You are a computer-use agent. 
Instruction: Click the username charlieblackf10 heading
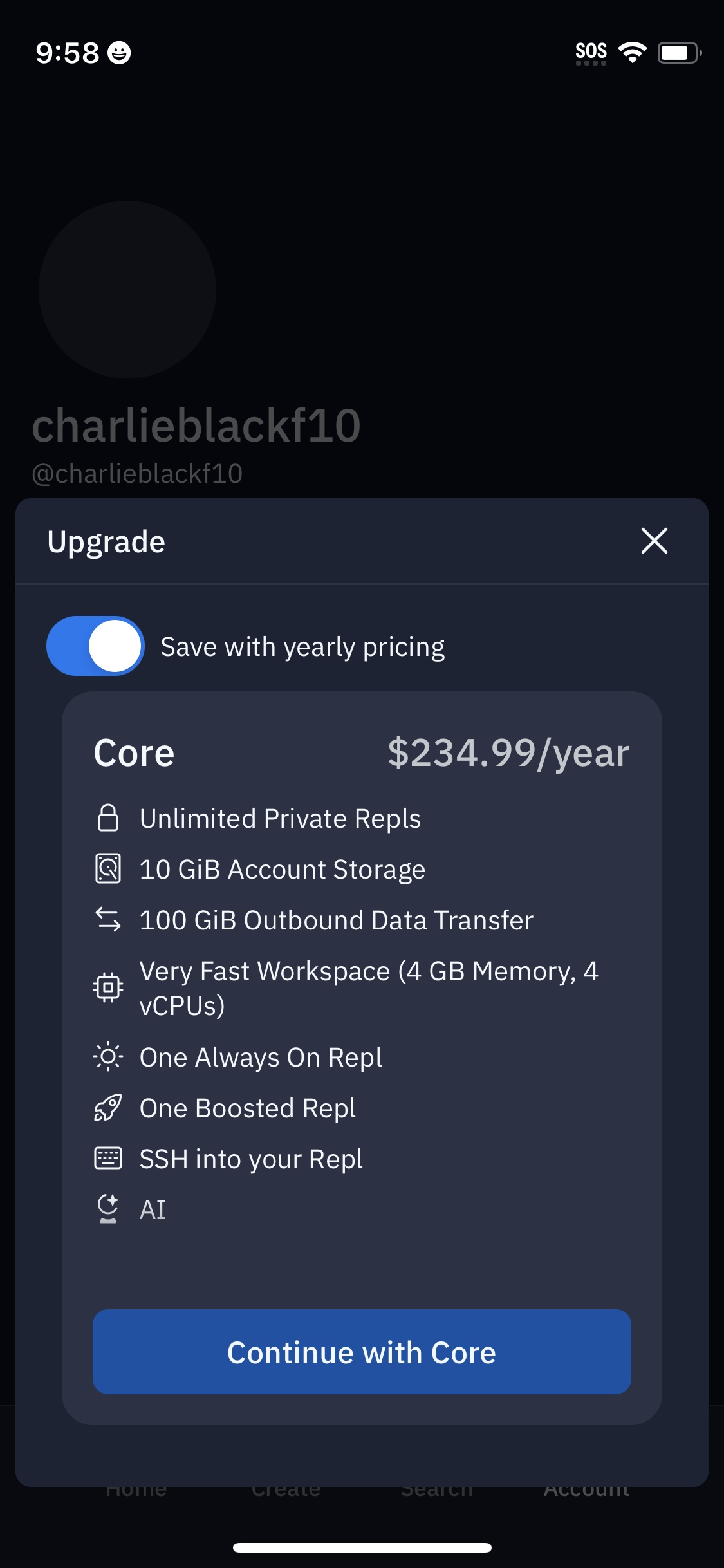click(x=197, y=425)
